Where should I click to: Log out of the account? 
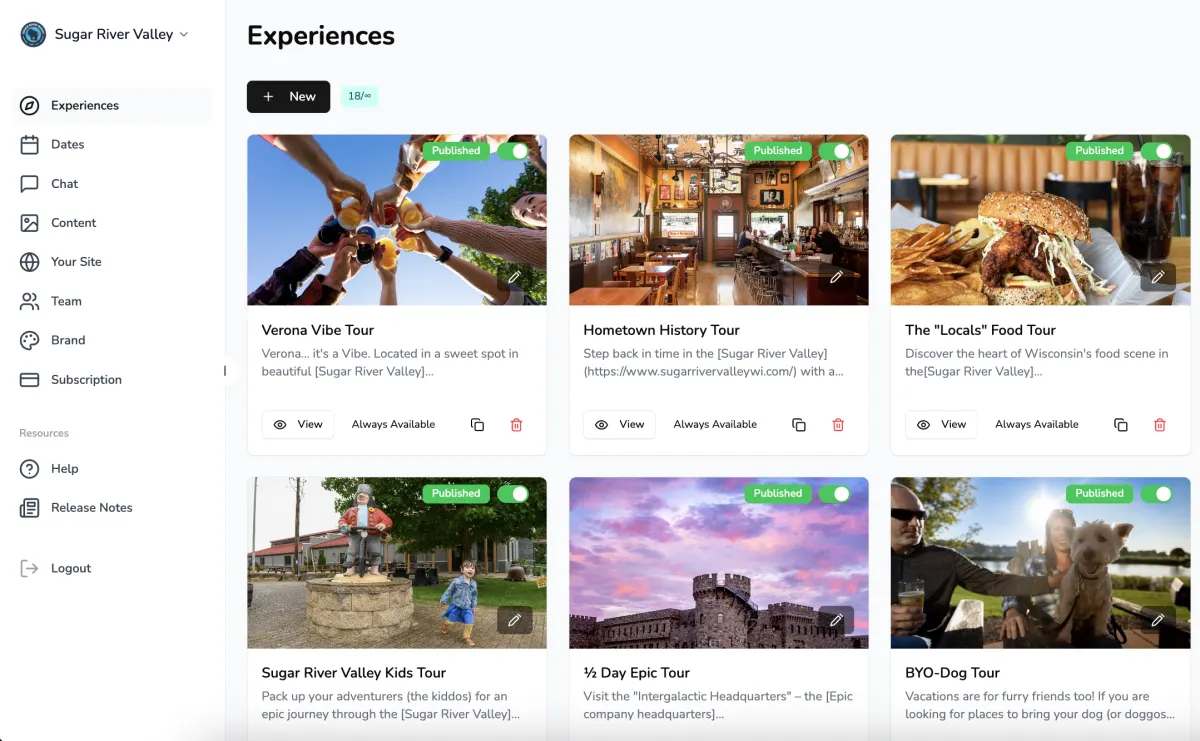click(x=70, y=568)
